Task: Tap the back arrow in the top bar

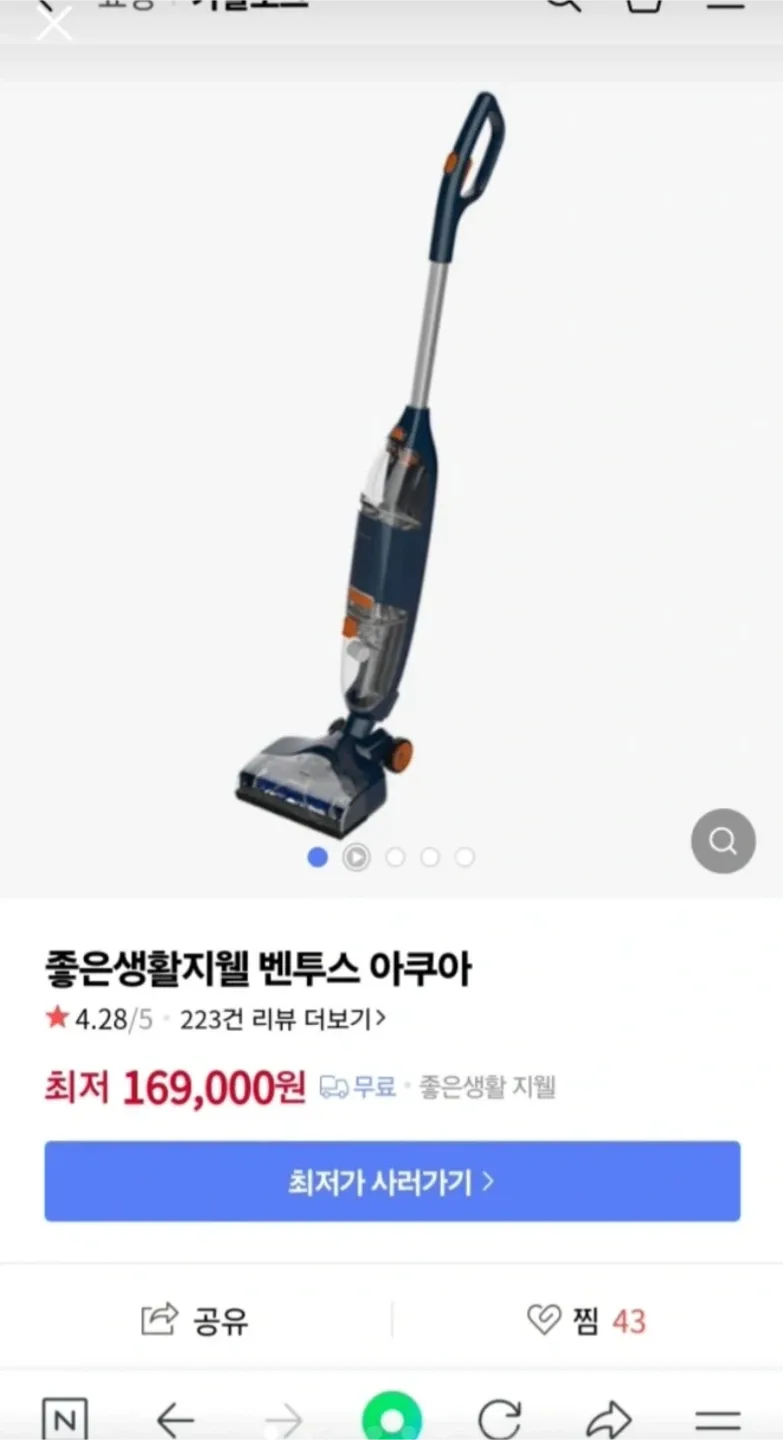Action: (x=44, y=5)
